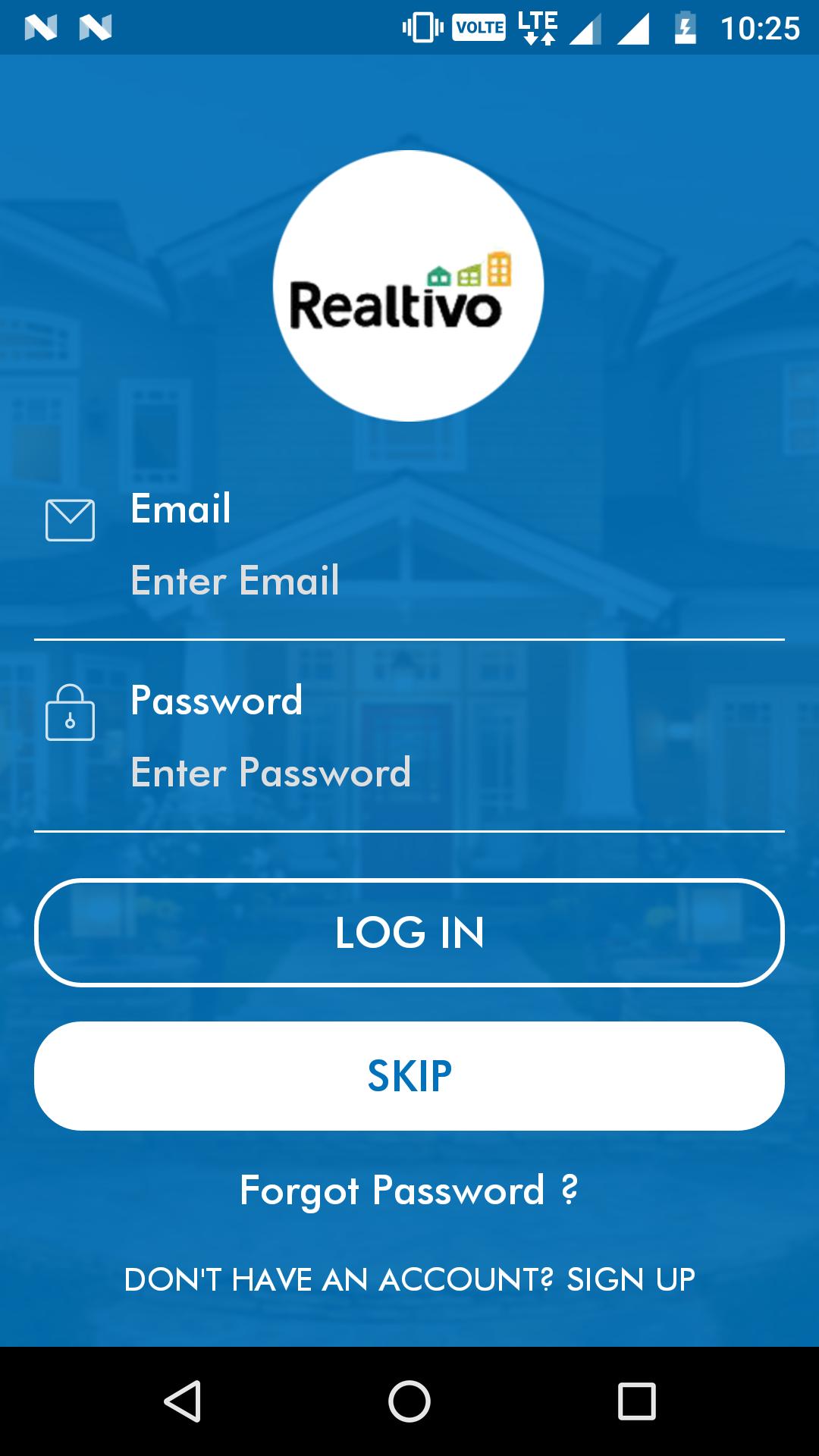Go back using the system back button

(182, 1401)
